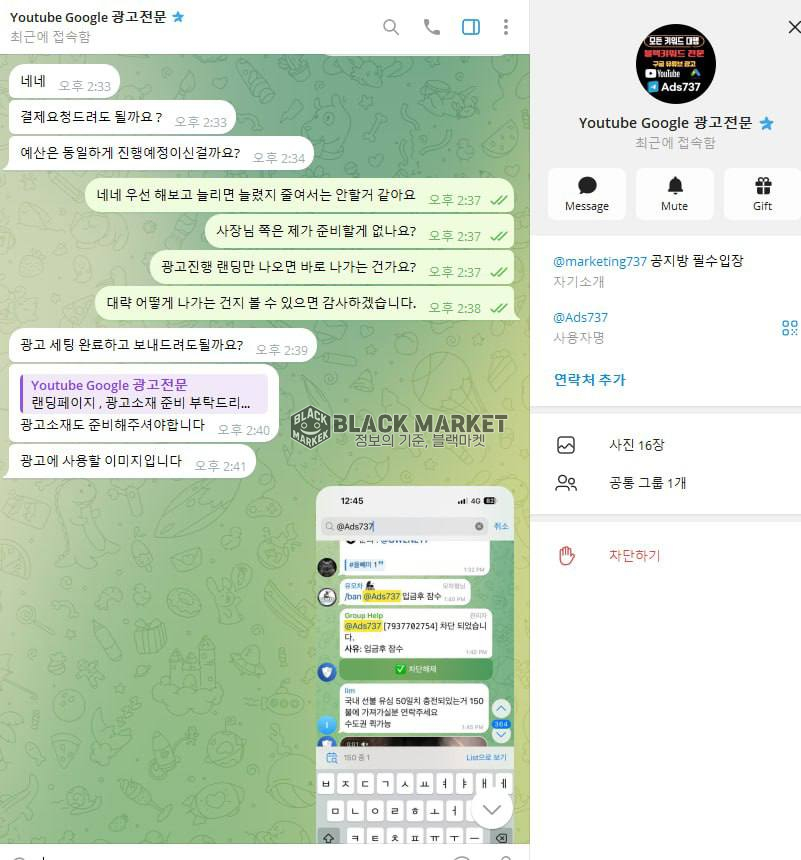This screenshot has height=860, width=801.
Task: Send a Gift to this user
Action: click(x=762, y=194)
